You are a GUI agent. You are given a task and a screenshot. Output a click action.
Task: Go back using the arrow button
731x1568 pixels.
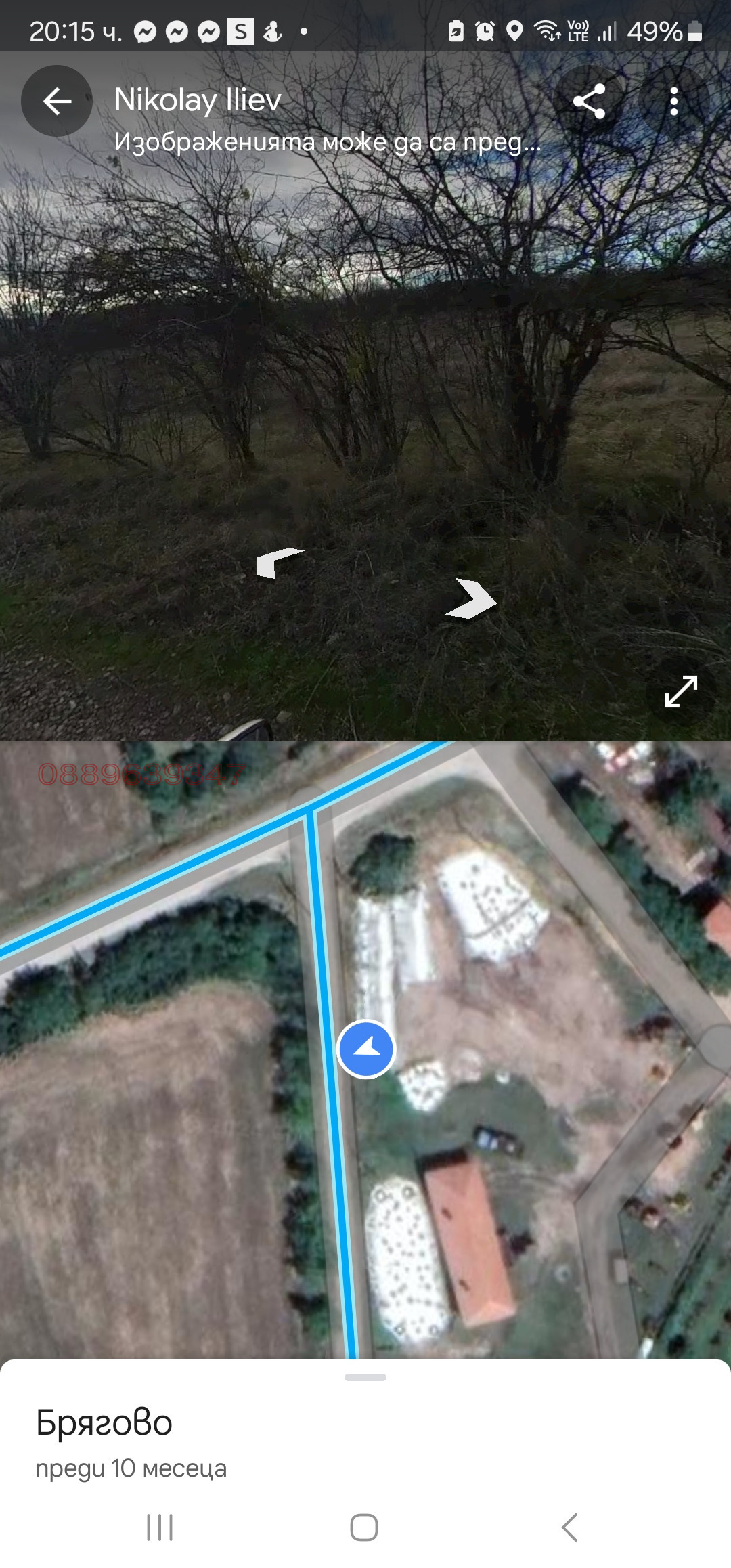57,102
